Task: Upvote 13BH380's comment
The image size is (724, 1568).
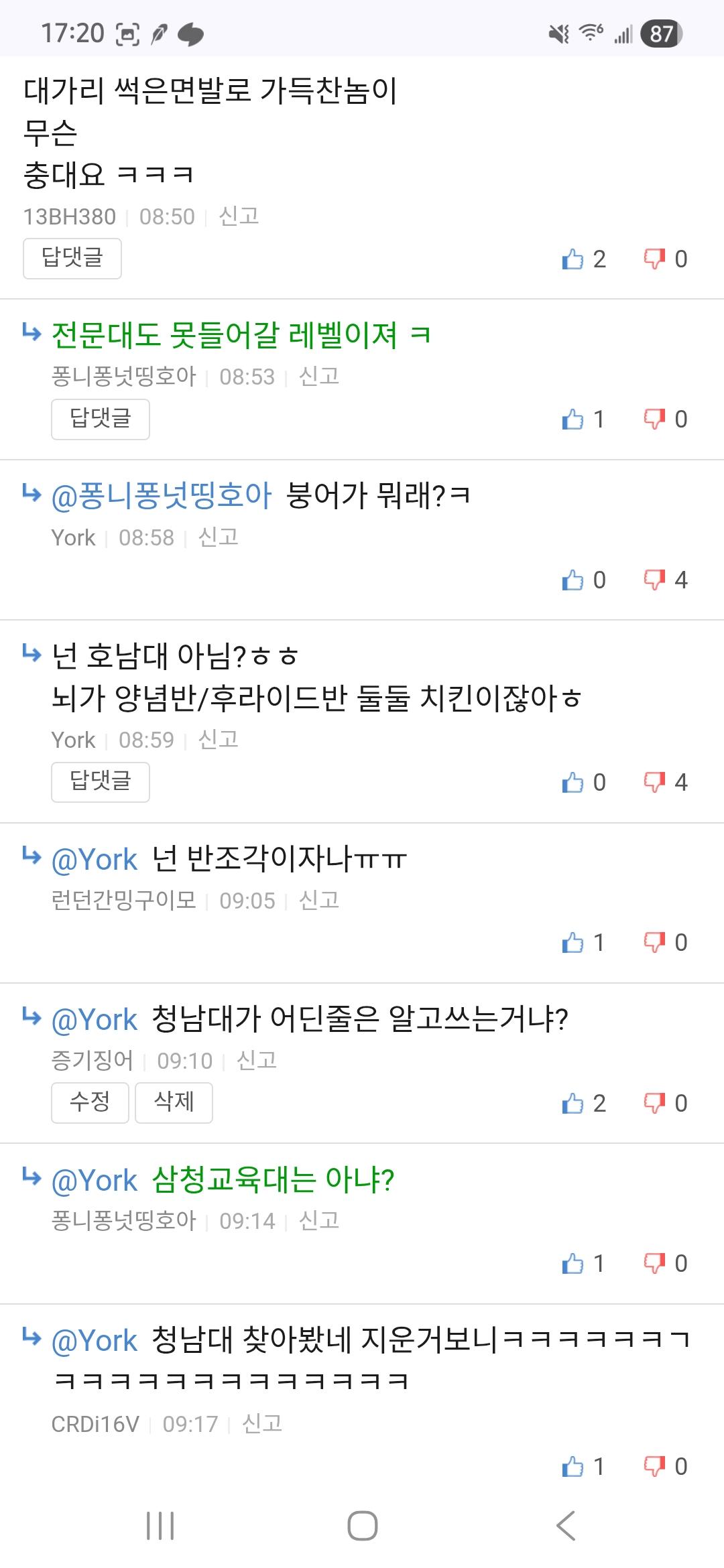Action: coord(573,259)
